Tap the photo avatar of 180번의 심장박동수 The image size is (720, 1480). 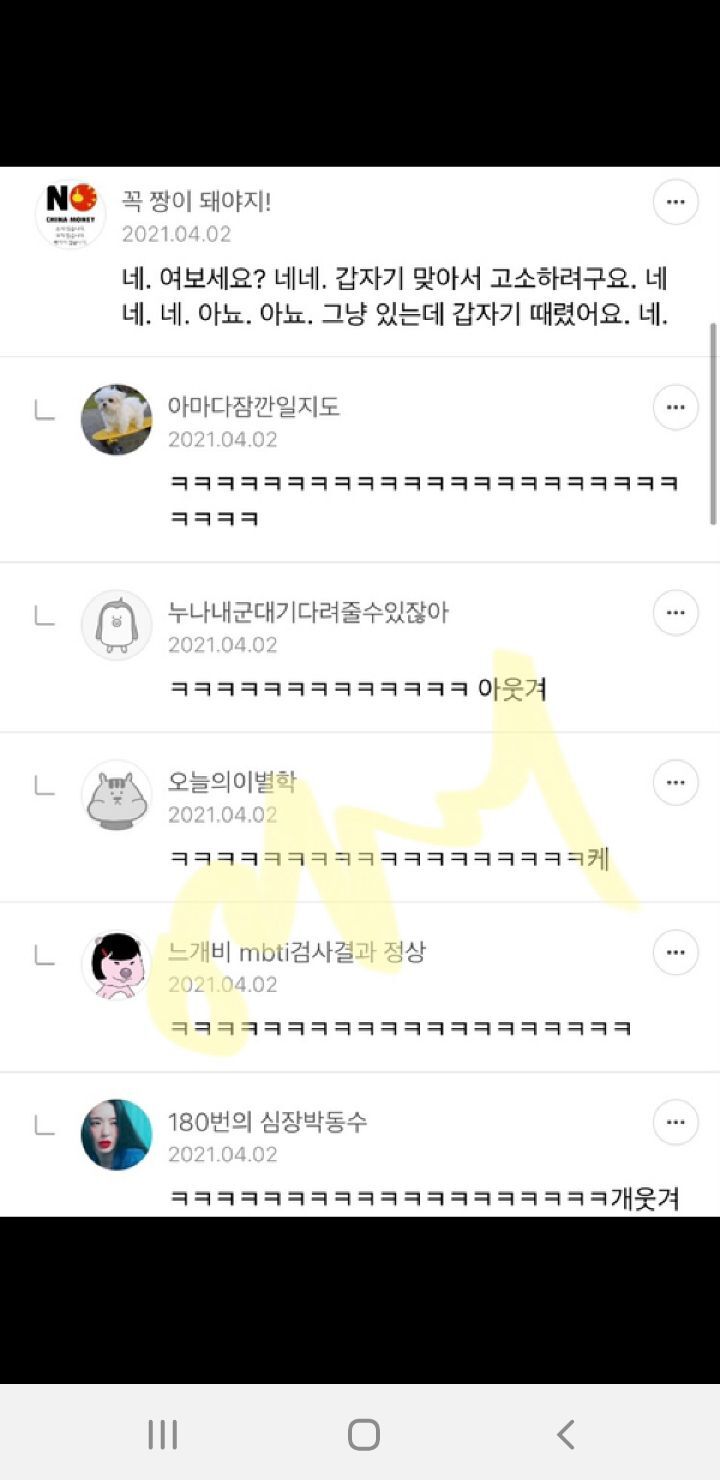pyautogui.click(x=116, y=1135)
